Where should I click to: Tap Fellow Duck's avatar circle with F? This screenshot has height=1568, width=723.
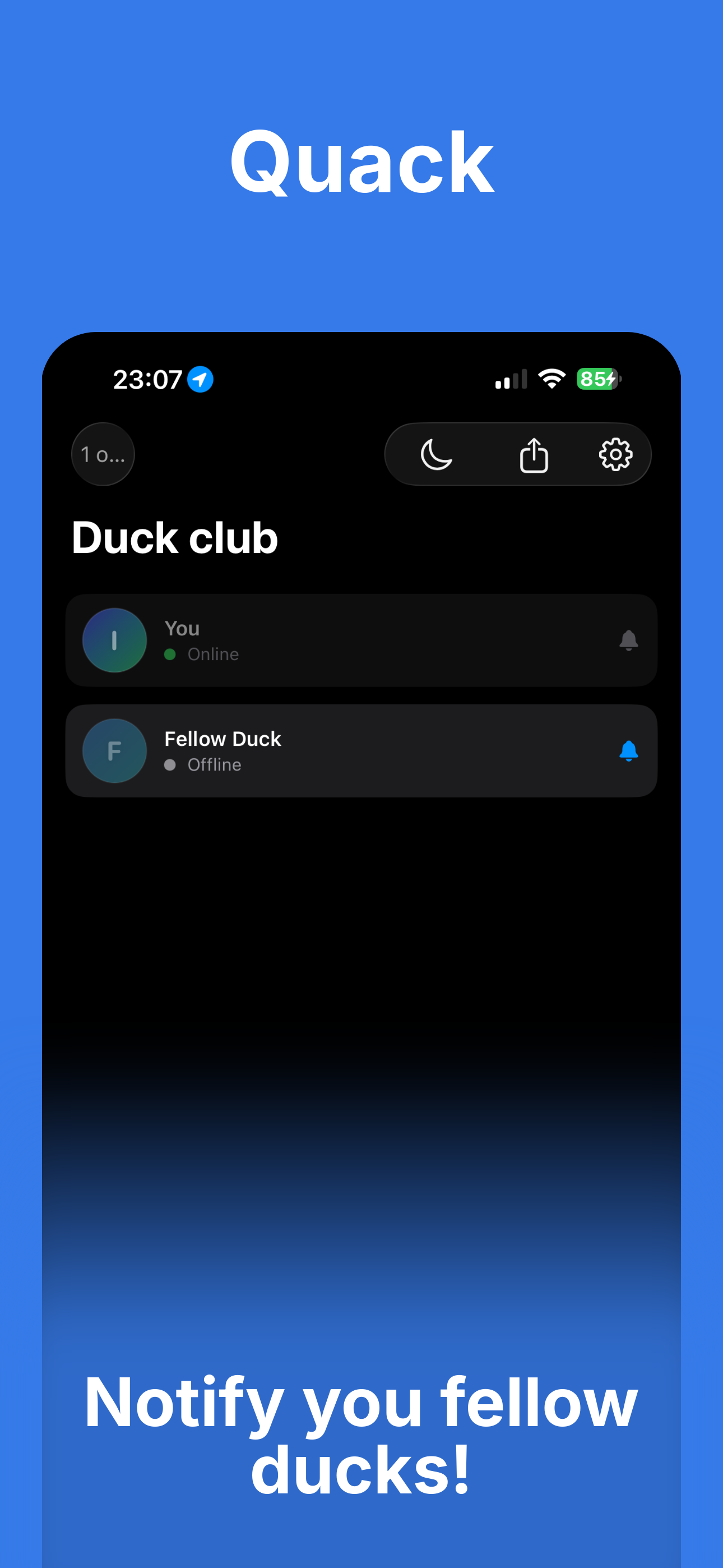(114, 750)
